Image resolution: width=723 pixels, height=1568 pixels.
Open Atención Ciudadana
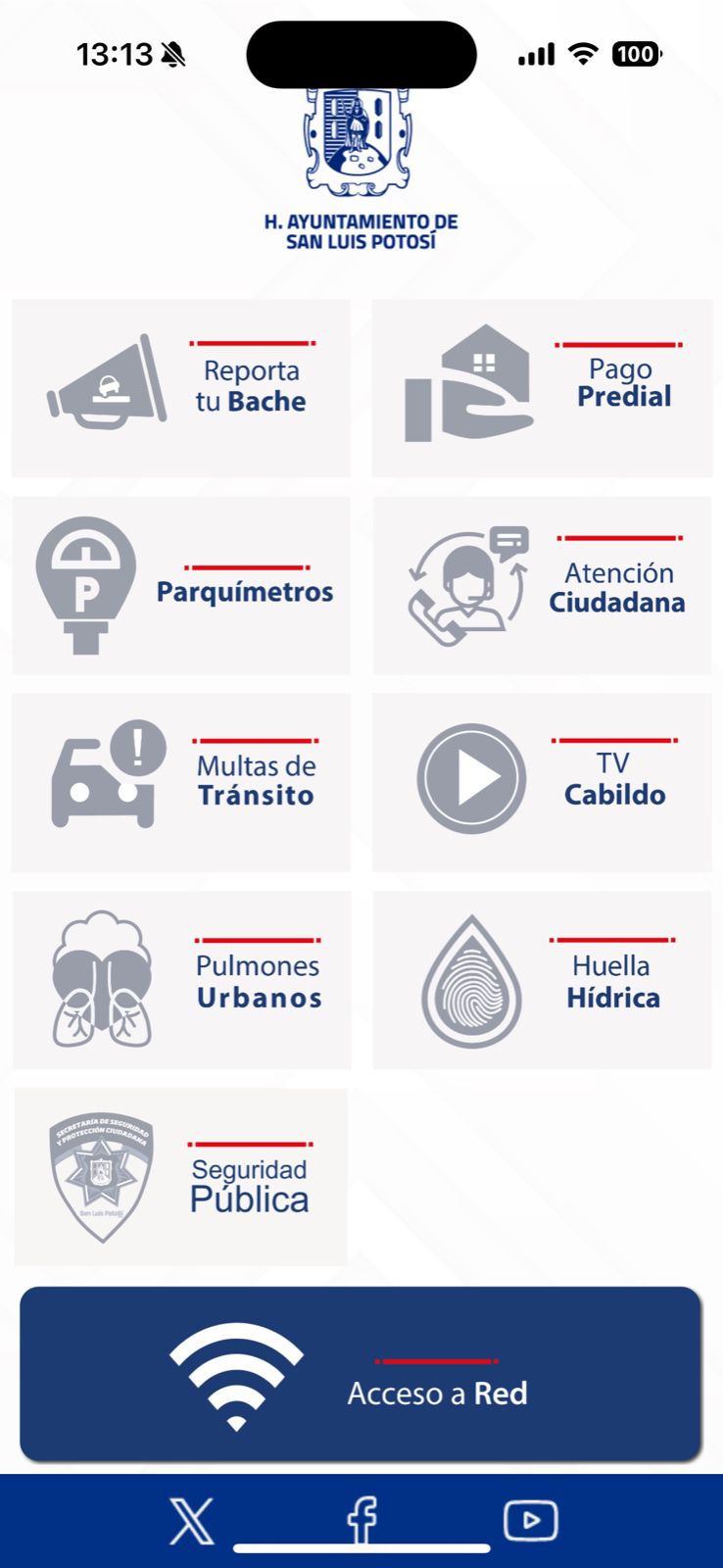542,585
